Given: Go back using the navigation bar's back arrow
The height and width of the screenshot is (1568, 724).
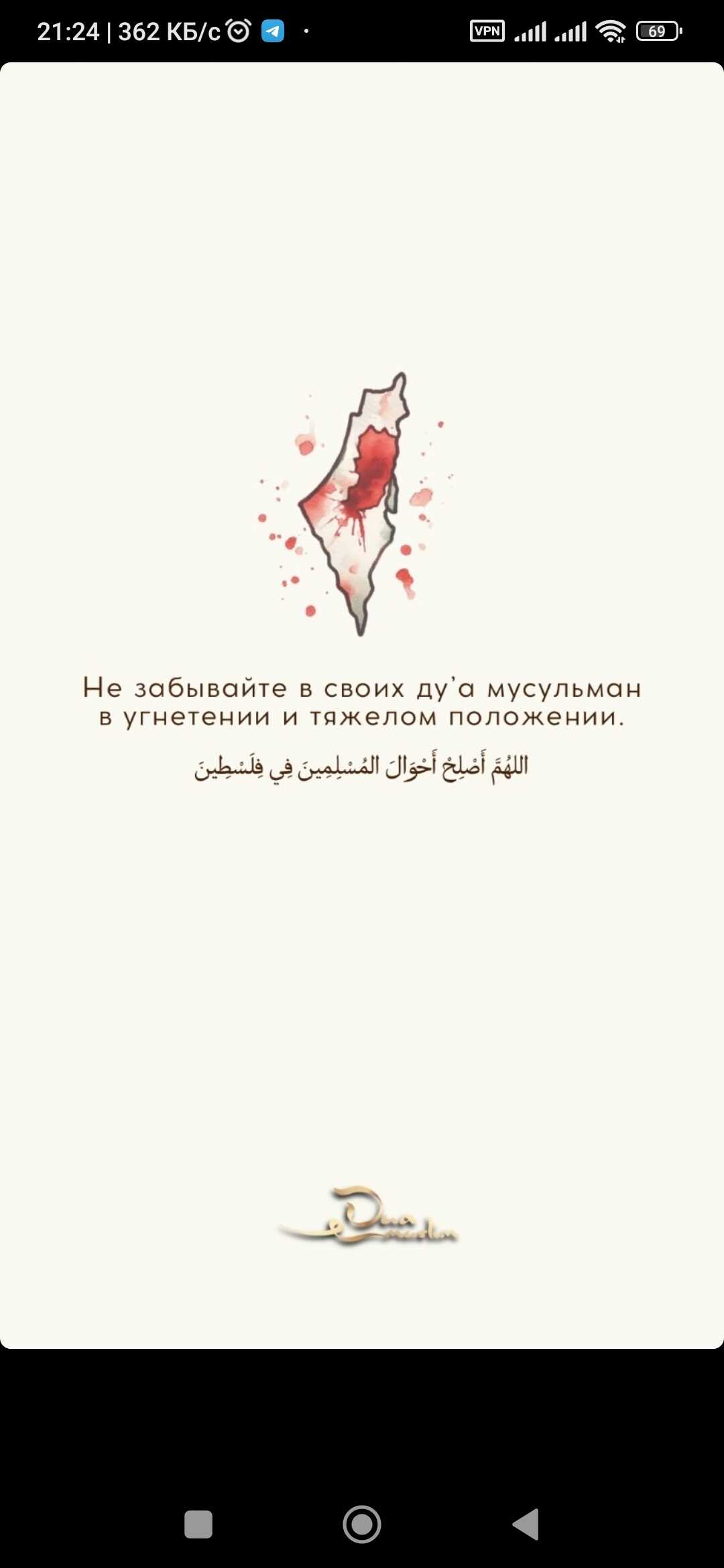Looking at the screenshot, I should point(526,1524).
